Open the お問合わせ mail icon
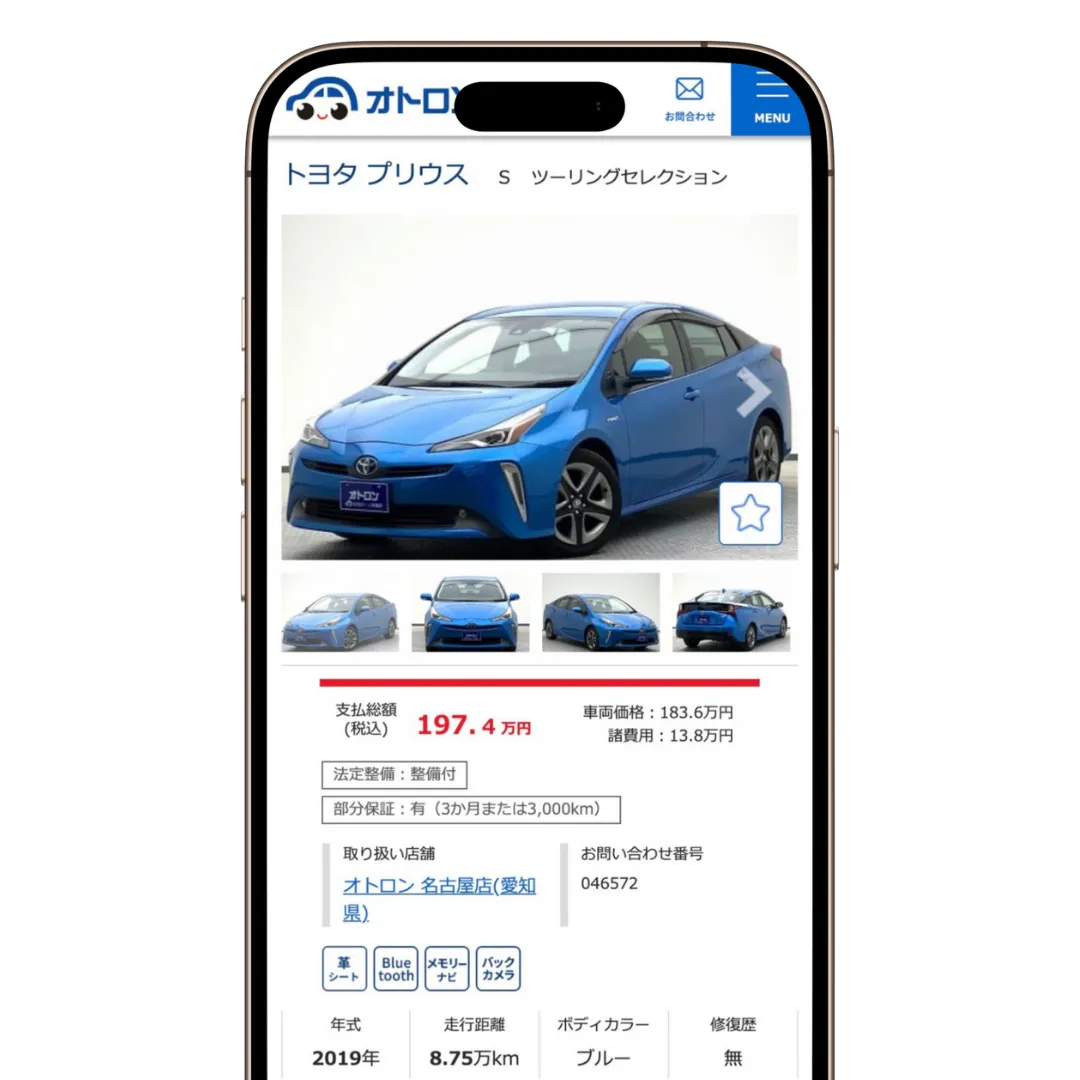The width and height of the screenshot is (1080, 1080). pyautogui.click(x=689, y=98)
